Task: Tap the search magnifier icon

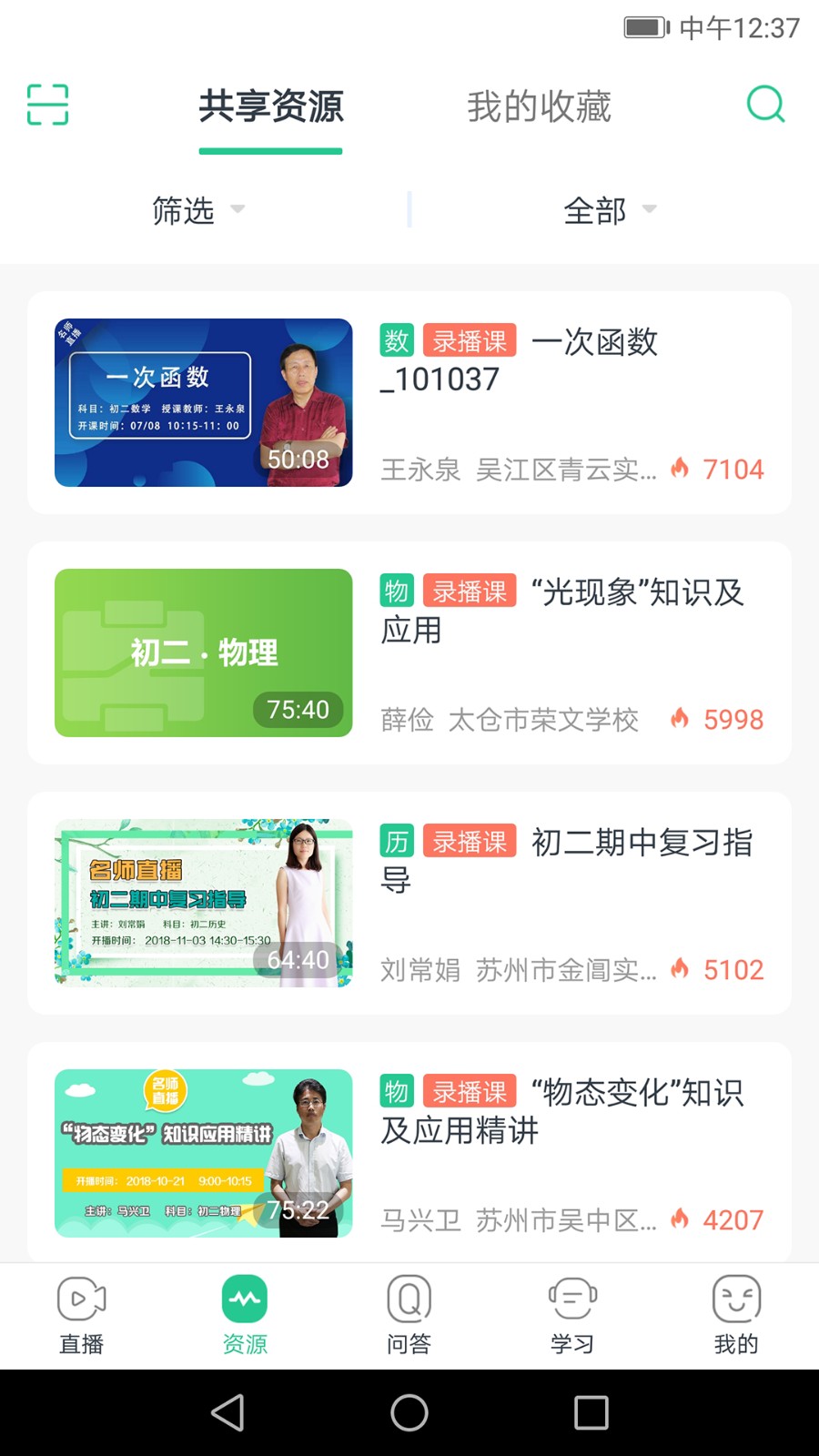Action: [x=766, y=105]
